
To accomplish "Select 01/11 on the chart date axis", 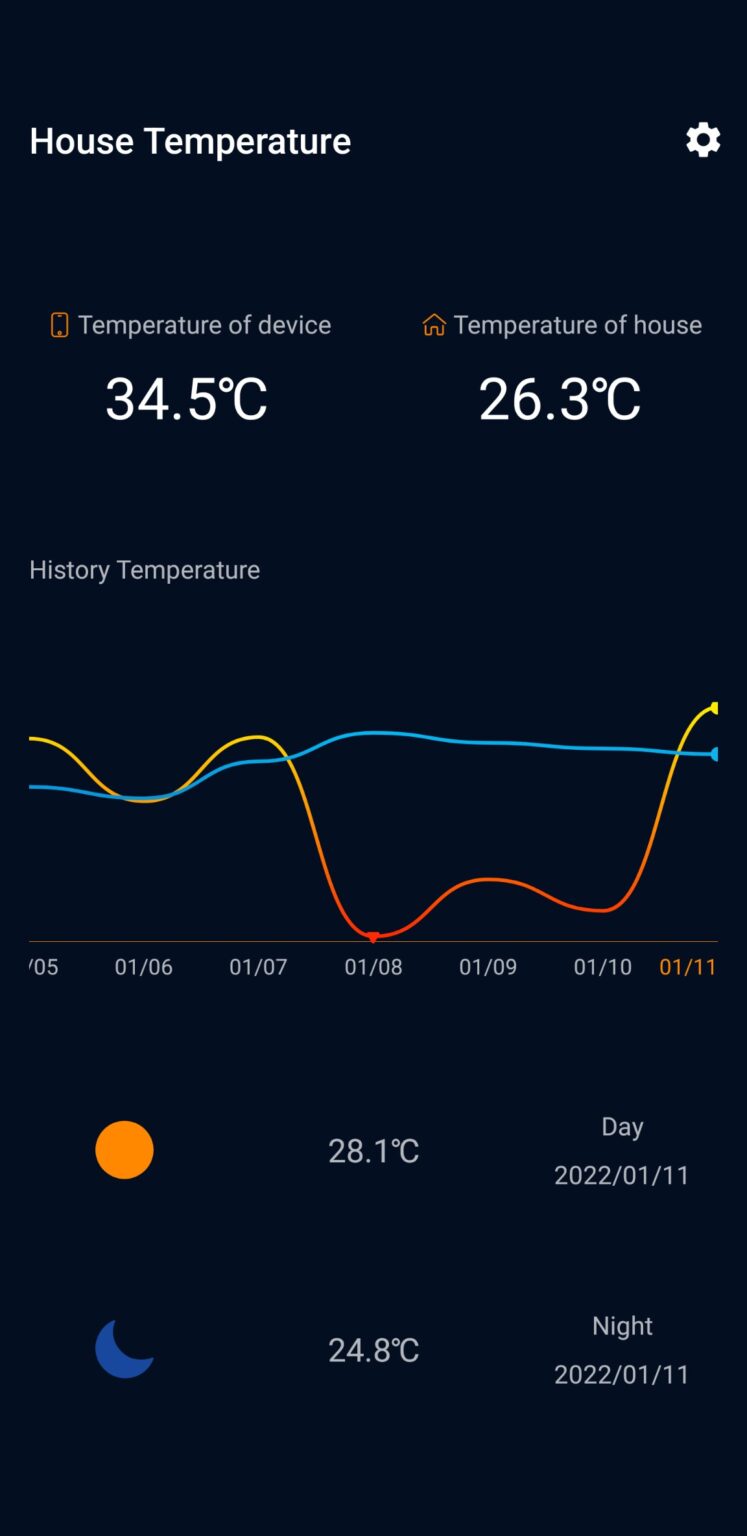I will coord(688,967).
